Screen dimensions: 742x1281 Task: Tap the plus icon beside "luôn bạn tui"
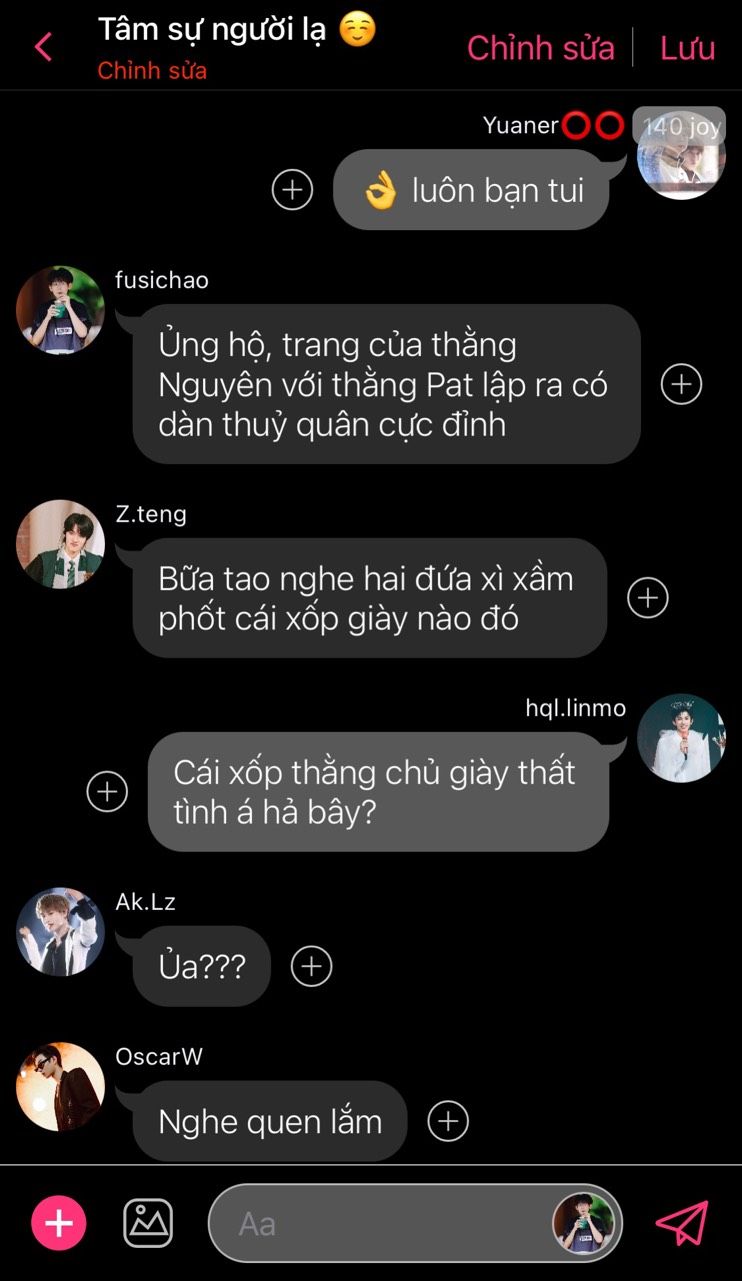click(x=292, y=189)
